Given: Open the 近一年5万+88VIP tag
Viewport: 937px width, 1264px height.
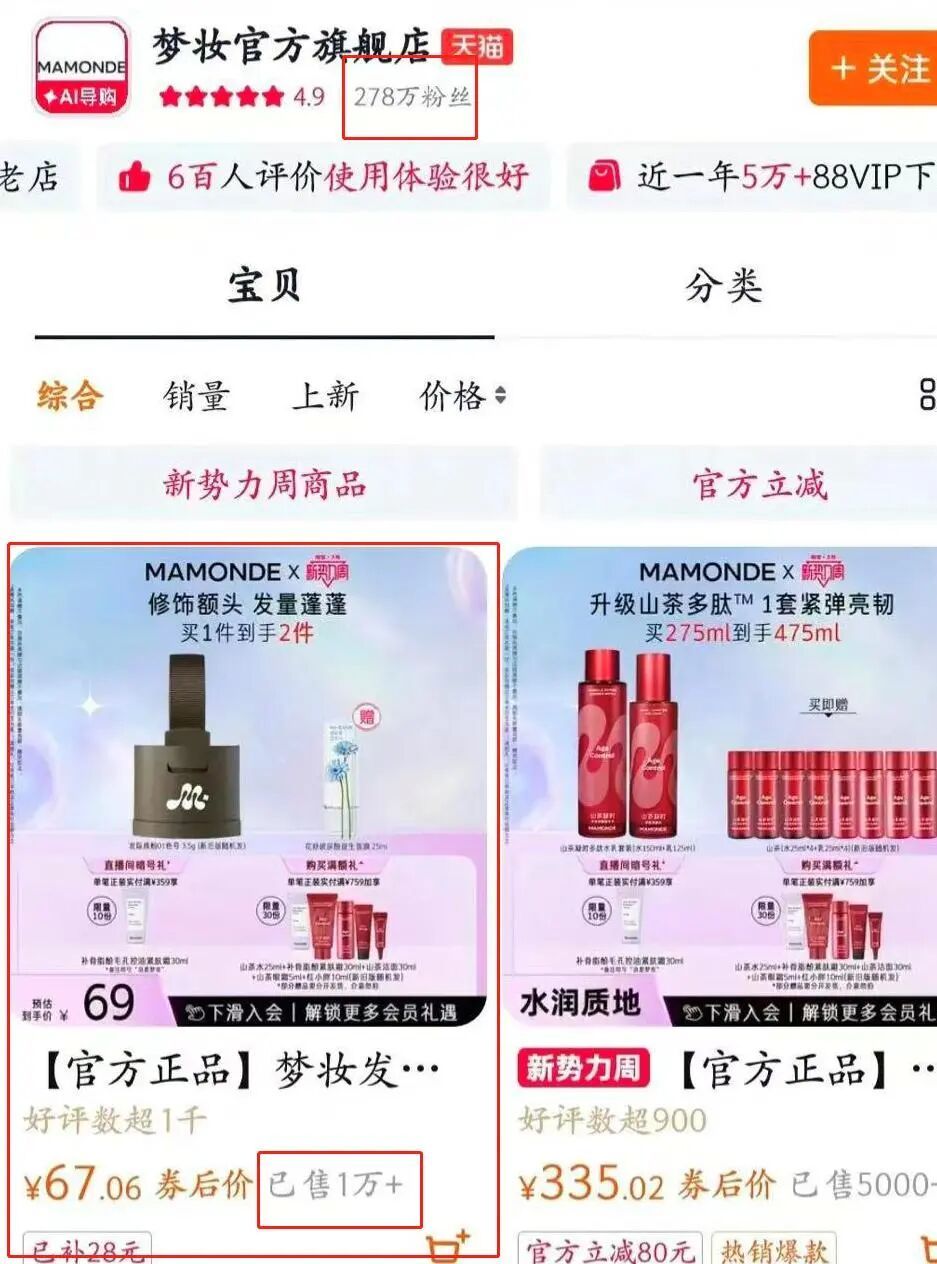Looking at the screenshot, I should (x=760, y=178).
